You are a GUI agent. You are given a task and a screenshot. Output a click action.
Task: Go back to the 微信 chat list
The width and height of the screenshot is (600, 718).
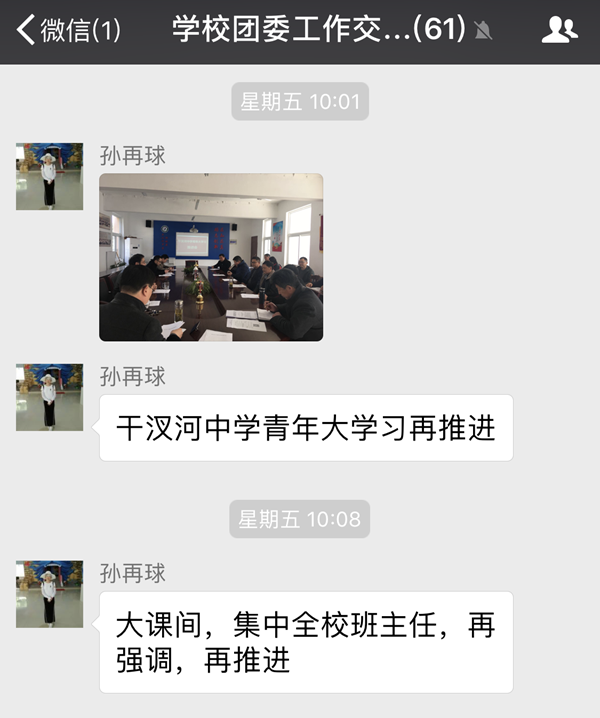pyautogui.click(x=68, y=30)
